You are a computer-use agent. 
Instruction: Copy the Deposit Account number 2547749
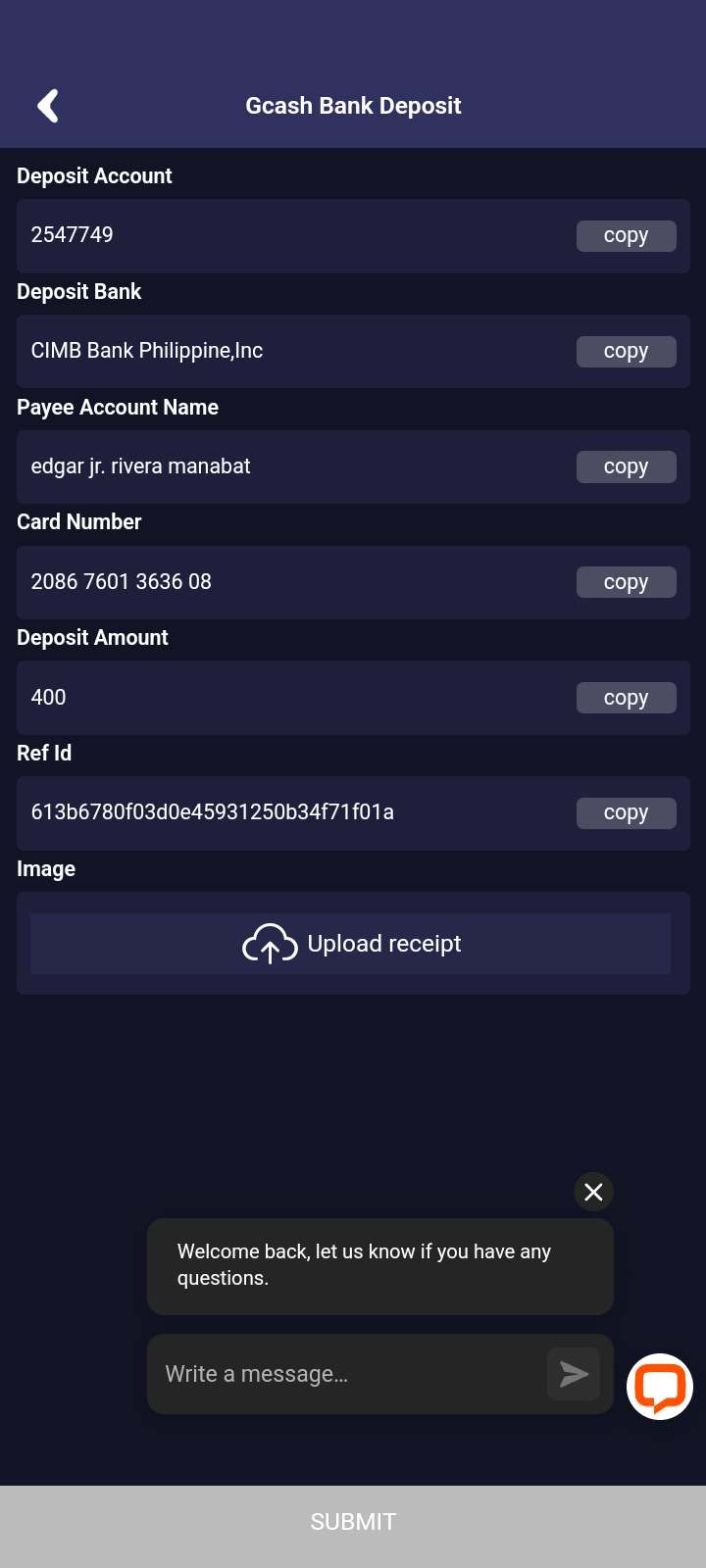626,235
